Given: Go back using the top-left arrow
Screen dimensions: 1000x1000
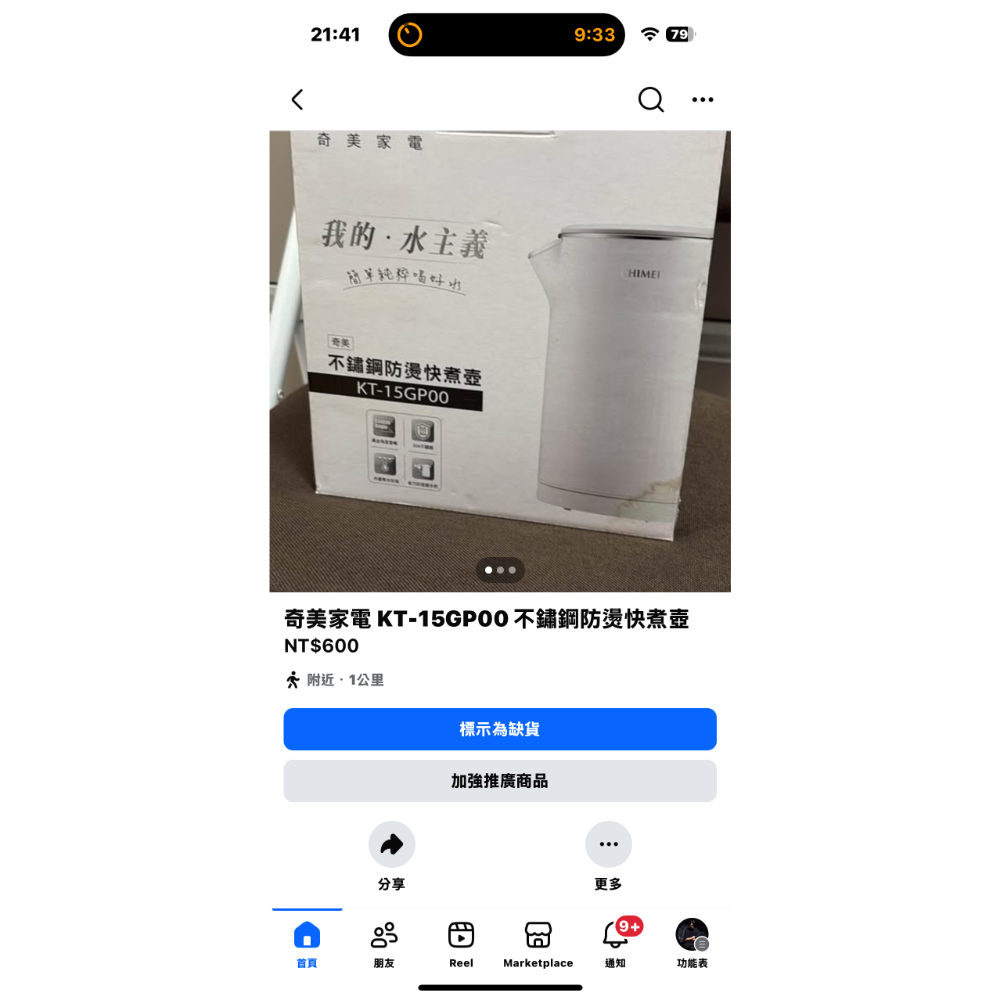Looking at the screenshot, I should point(297,100).
